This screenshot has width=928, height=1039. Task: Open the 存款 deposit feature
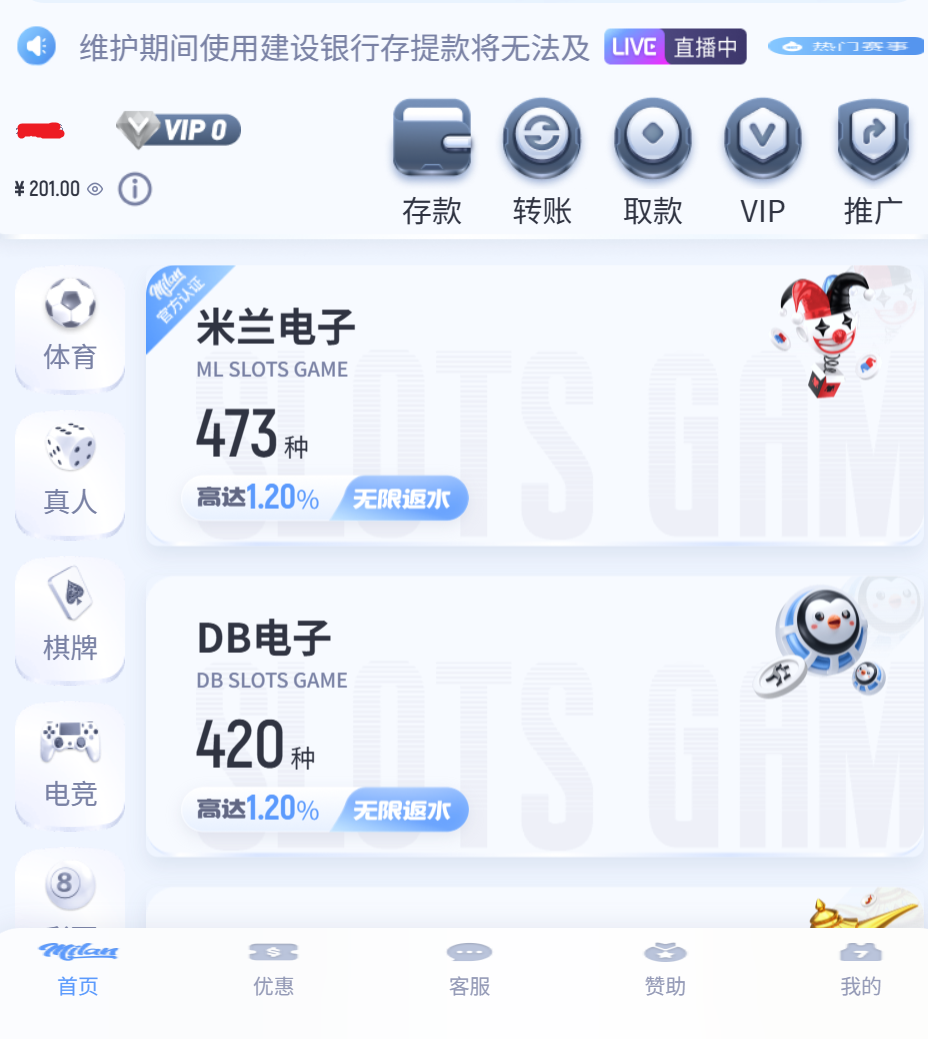click(432, 141)
